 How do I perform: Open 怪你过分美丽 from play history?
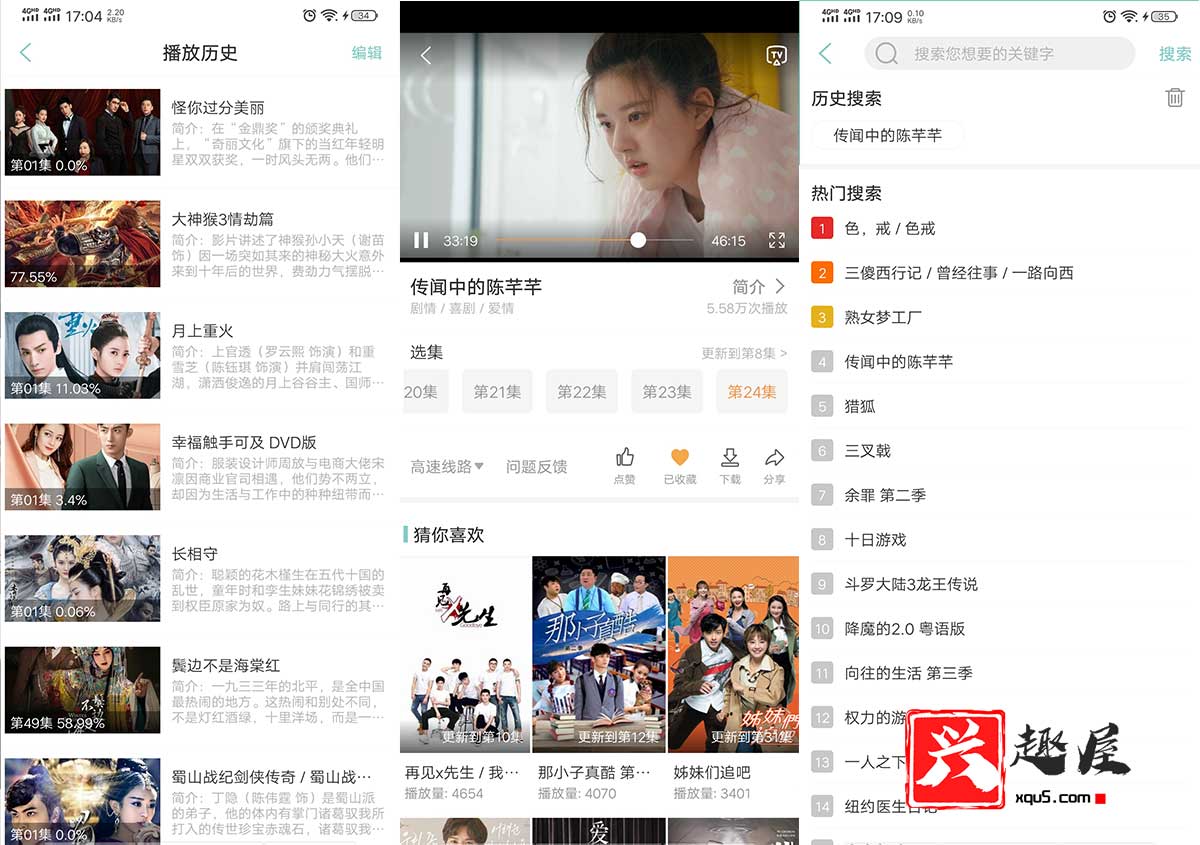217,107
